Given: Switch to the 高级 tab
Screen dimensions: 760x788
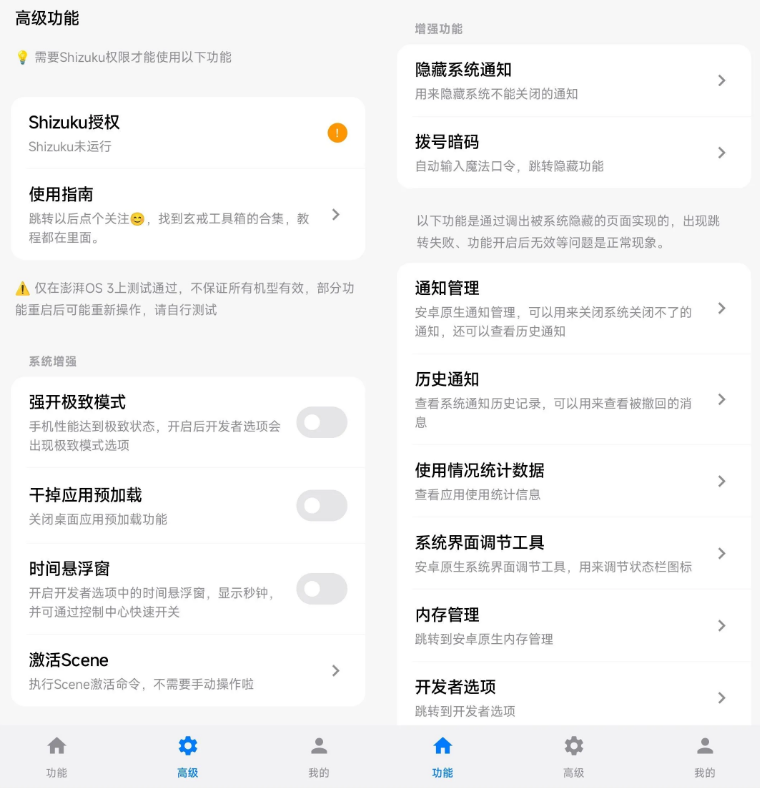Looking at the screenshot, I should pyautogui.click(x=186, y=756).
